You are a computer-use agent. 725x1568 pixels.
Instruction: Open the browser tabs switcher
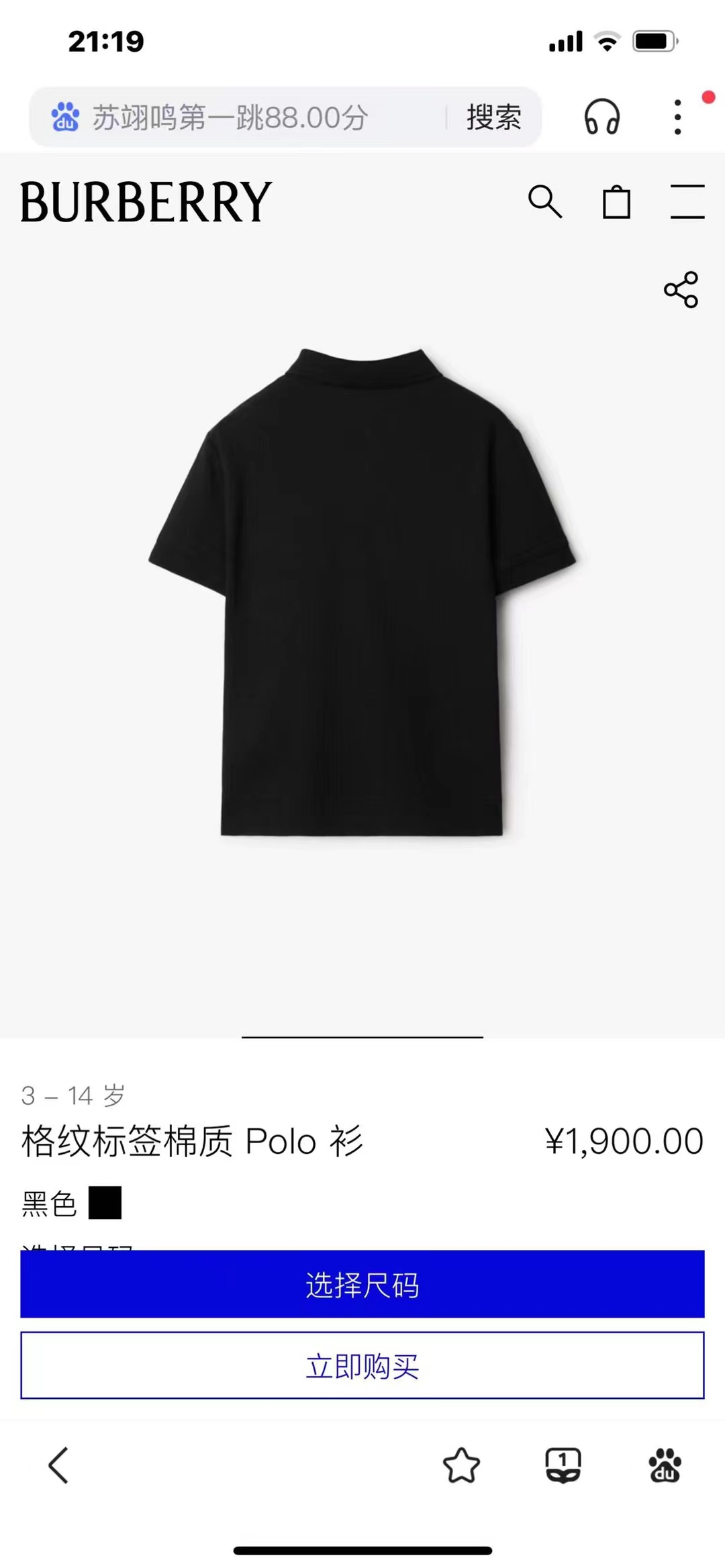[x=563, y=1465]
